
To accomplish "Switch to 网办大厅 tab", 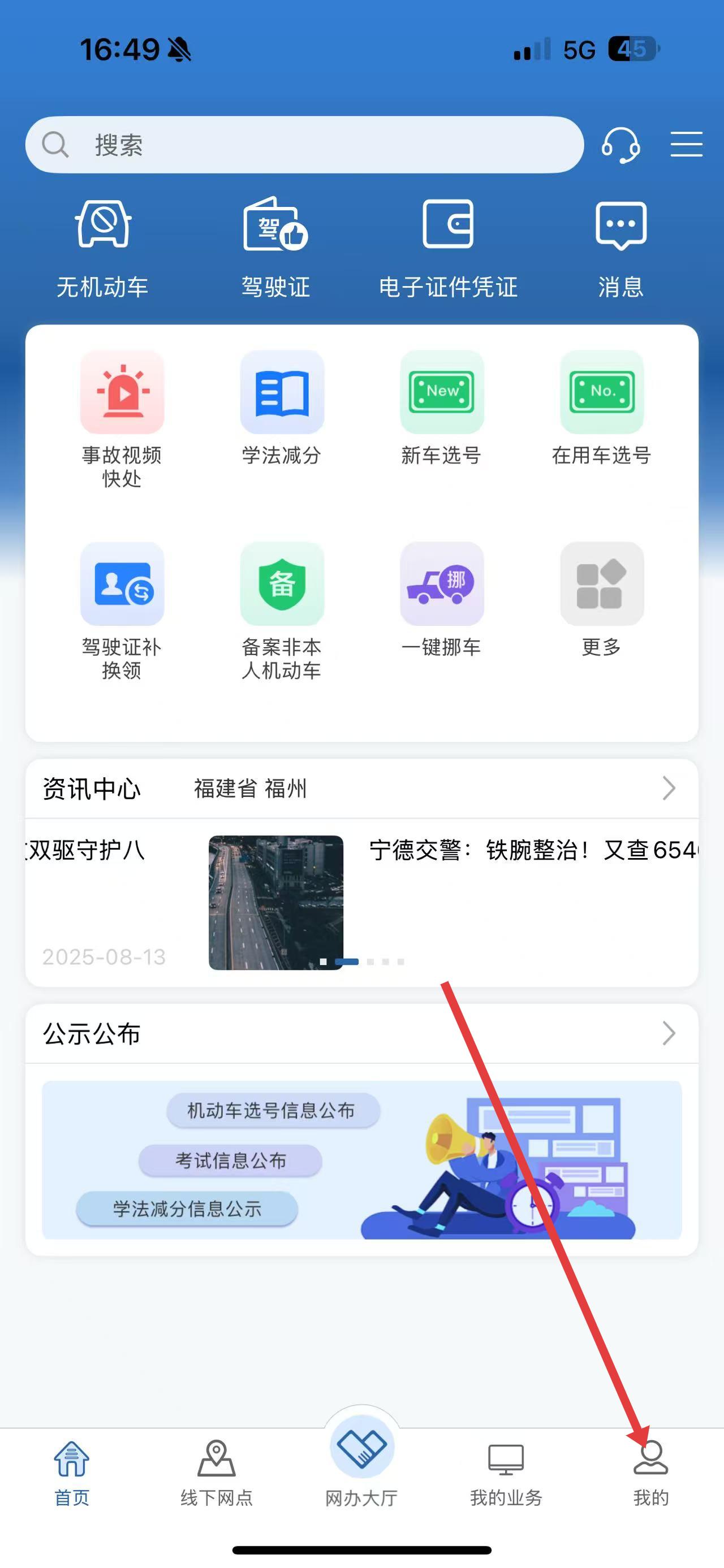I will [361, 1460].
